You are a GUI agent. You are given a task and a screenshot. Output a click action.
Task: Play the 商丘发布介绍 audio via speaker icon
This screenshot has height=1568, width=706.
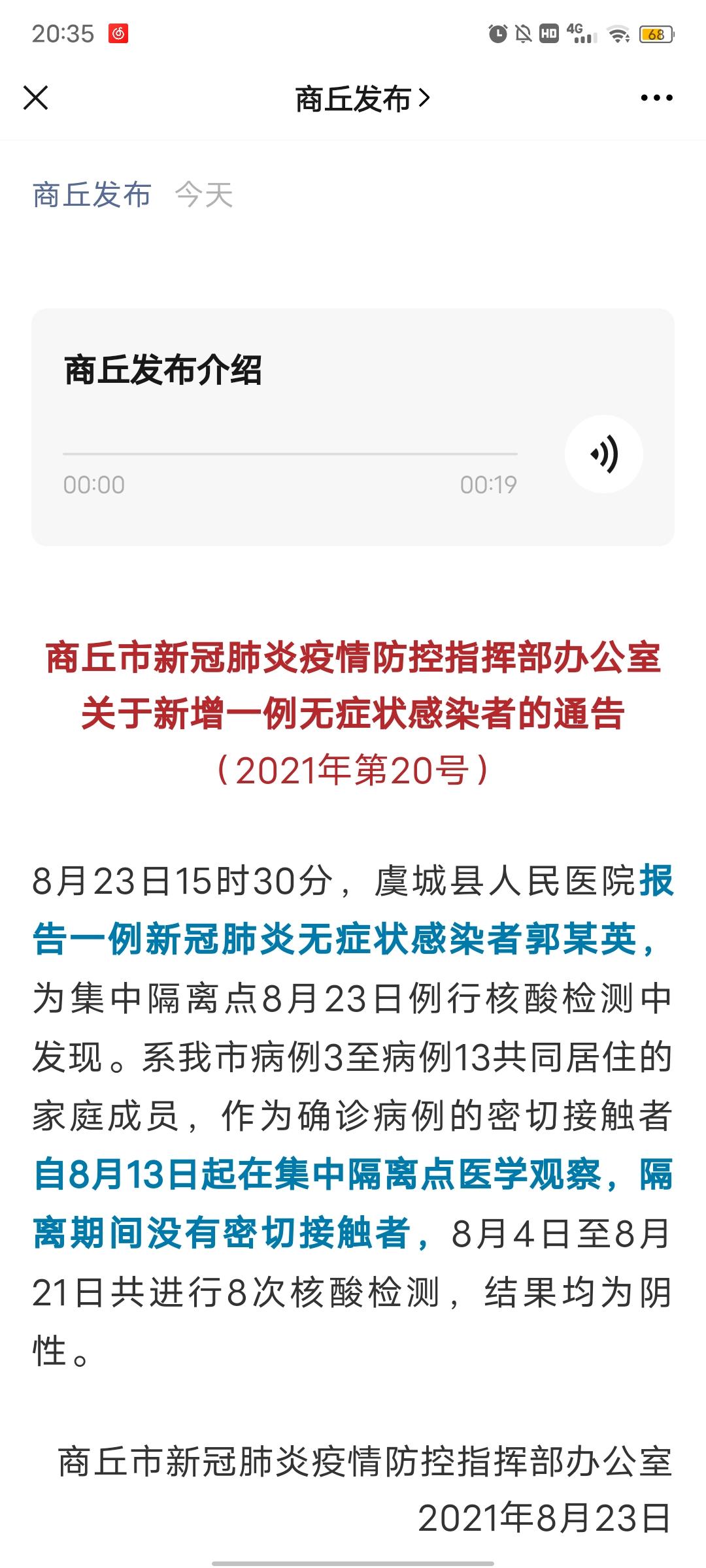coord(603,453)
